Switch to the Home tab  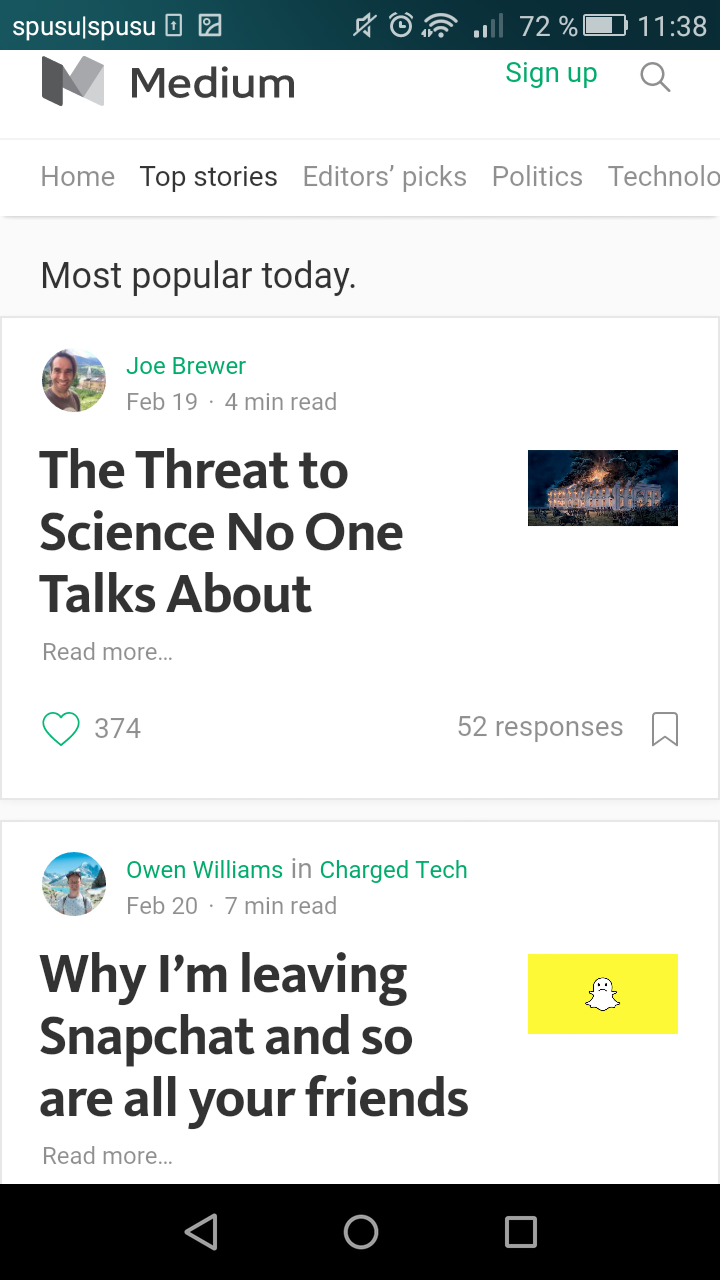pyautogui.click(x=78, y=177)
